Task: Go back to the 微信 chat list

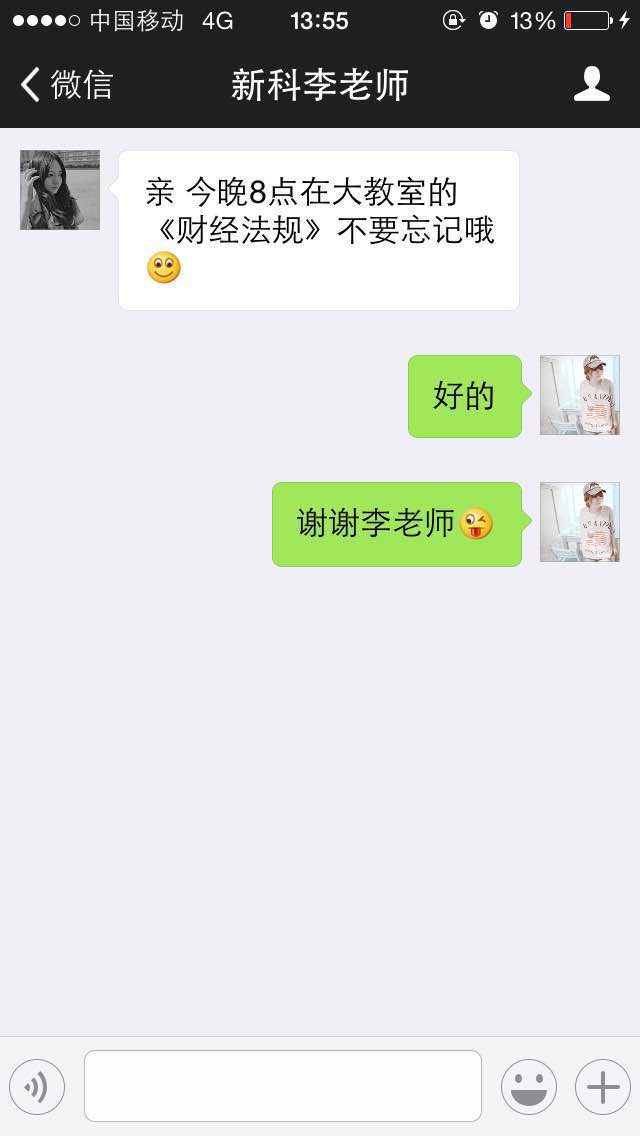Action: click(66, 85)
